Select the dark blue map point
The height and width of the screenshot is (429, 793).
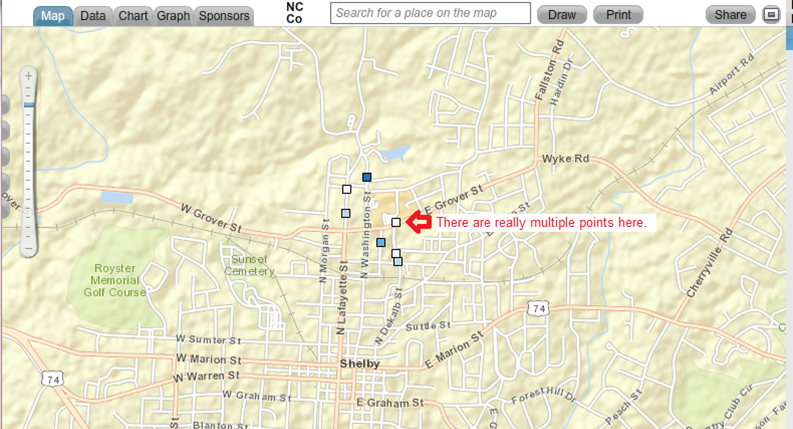pyautogui.click(x=367, y=177)
